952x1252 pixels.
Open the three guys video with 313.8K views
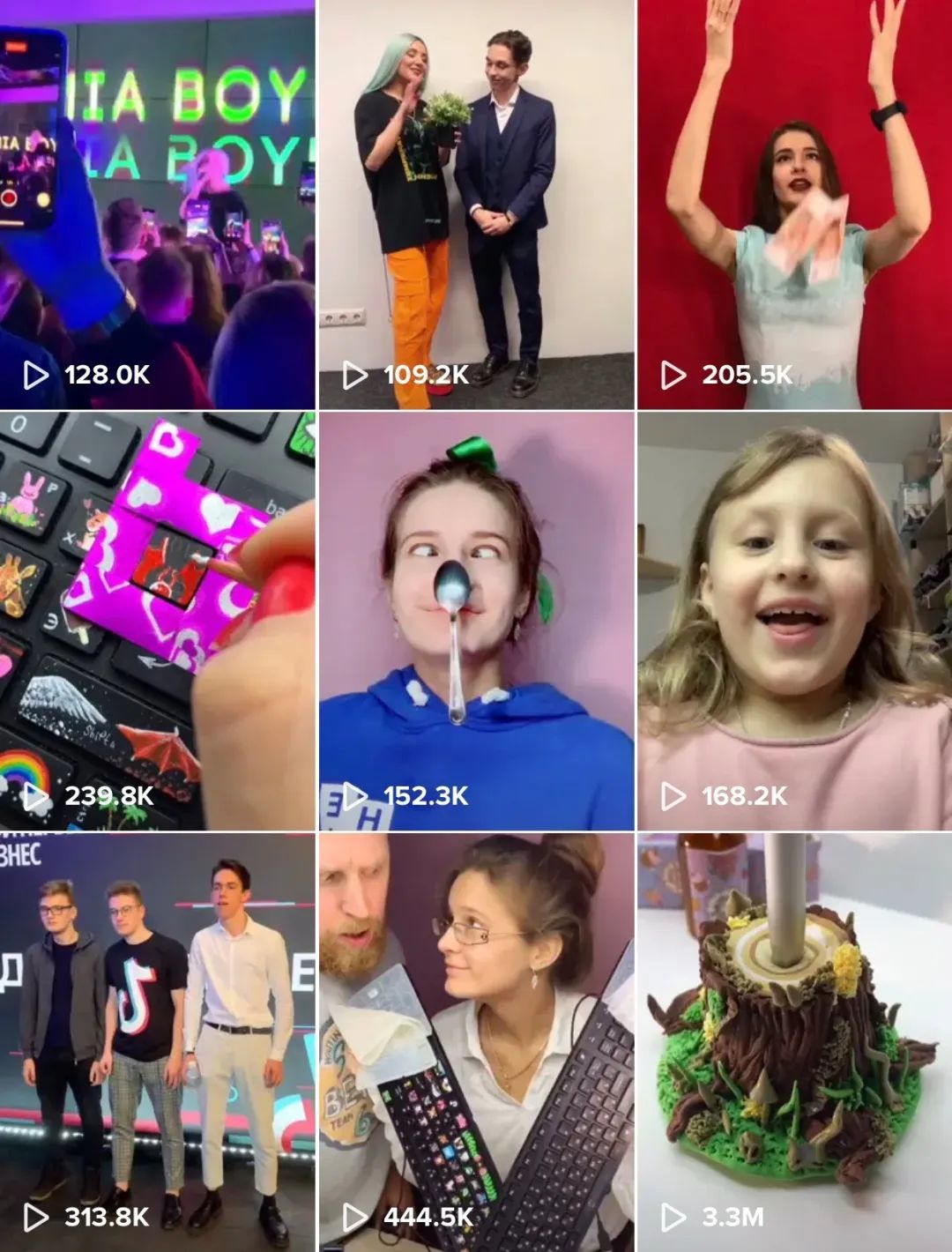click(x=157, y=1042)
